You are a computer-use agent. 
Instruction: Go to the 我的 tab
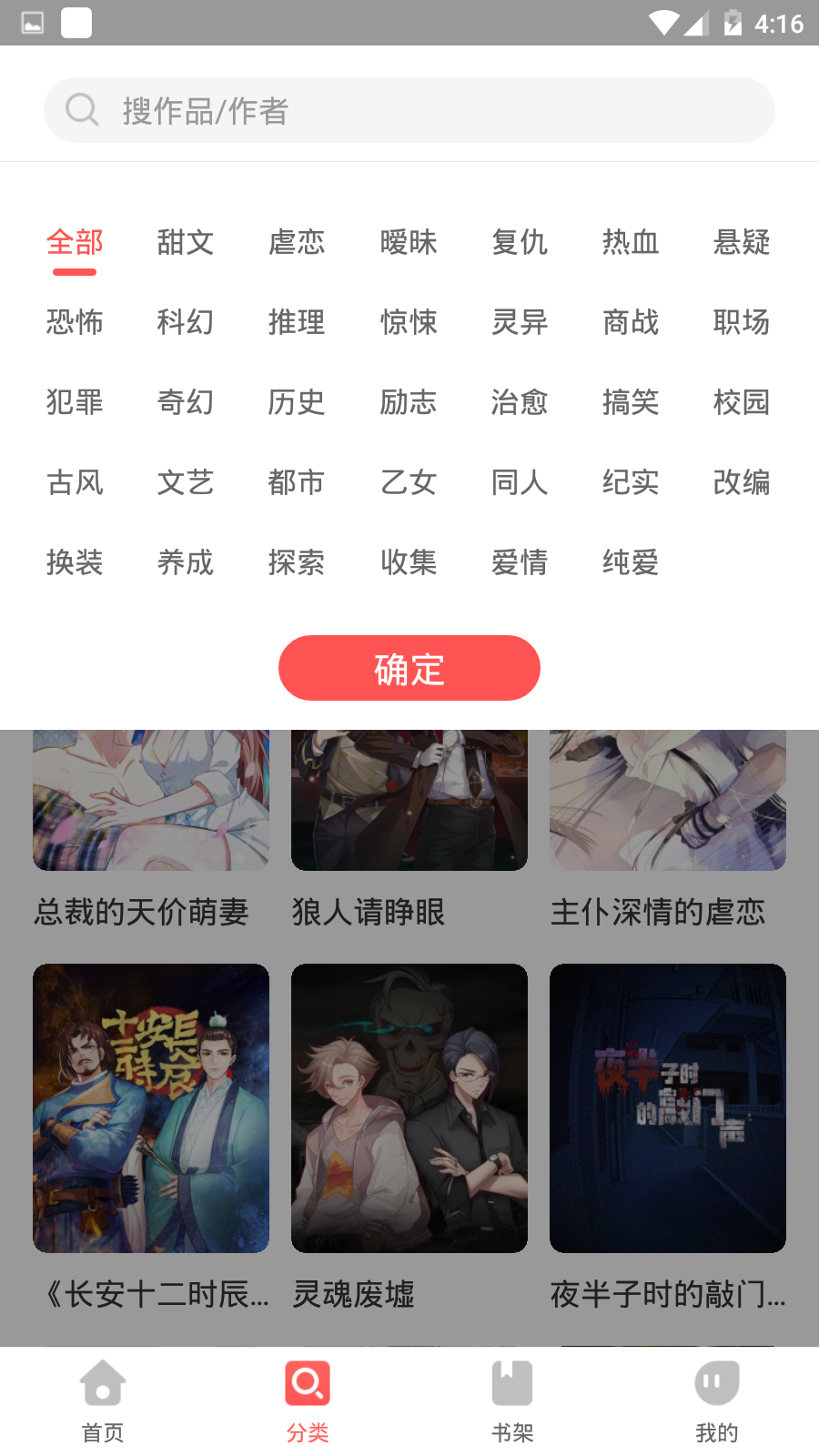tap(717, 1401)
